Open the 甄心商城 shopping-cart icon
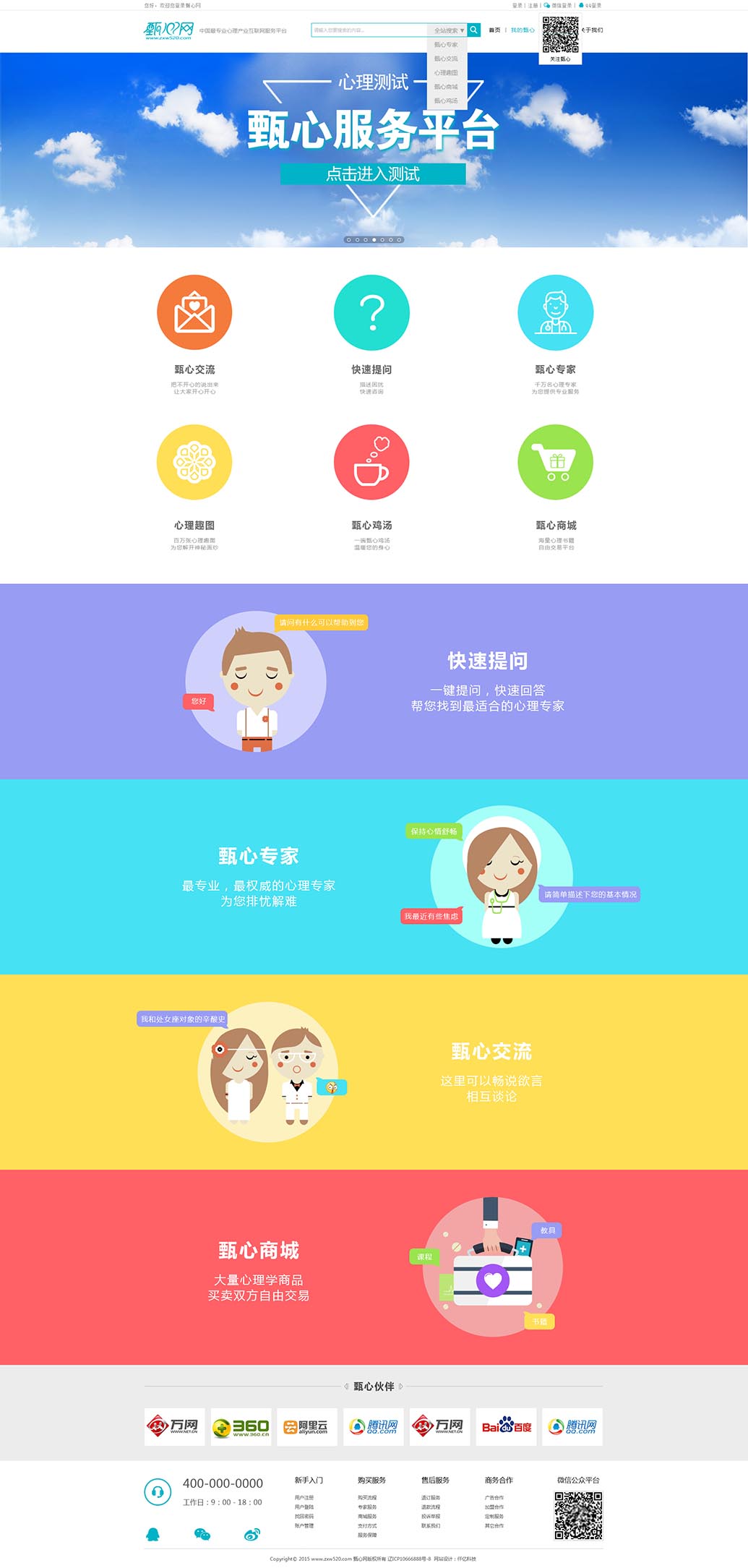 (x=555, y=462)
